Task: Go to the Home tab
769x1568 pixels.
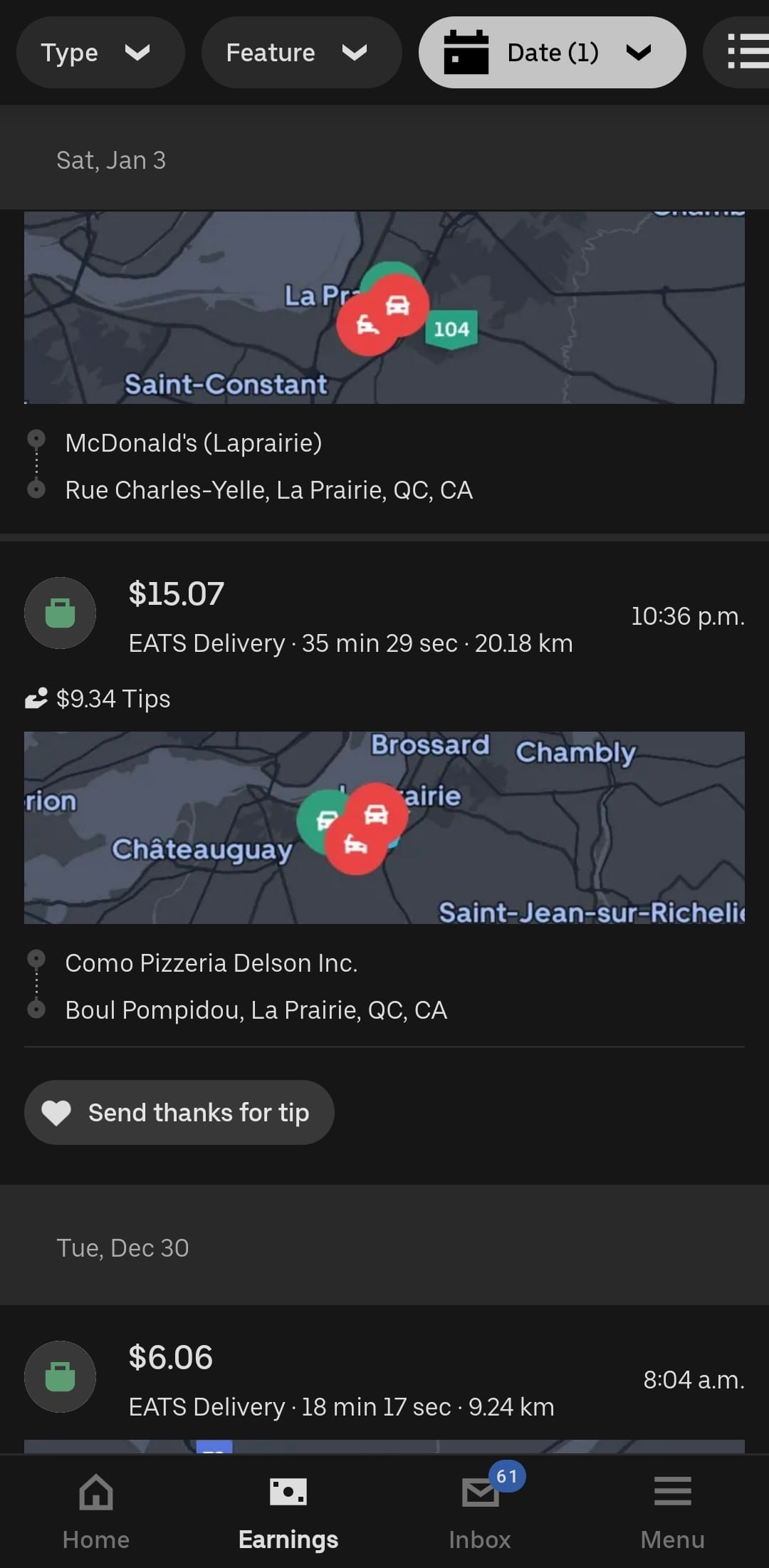Action: tap(96, 1507)
